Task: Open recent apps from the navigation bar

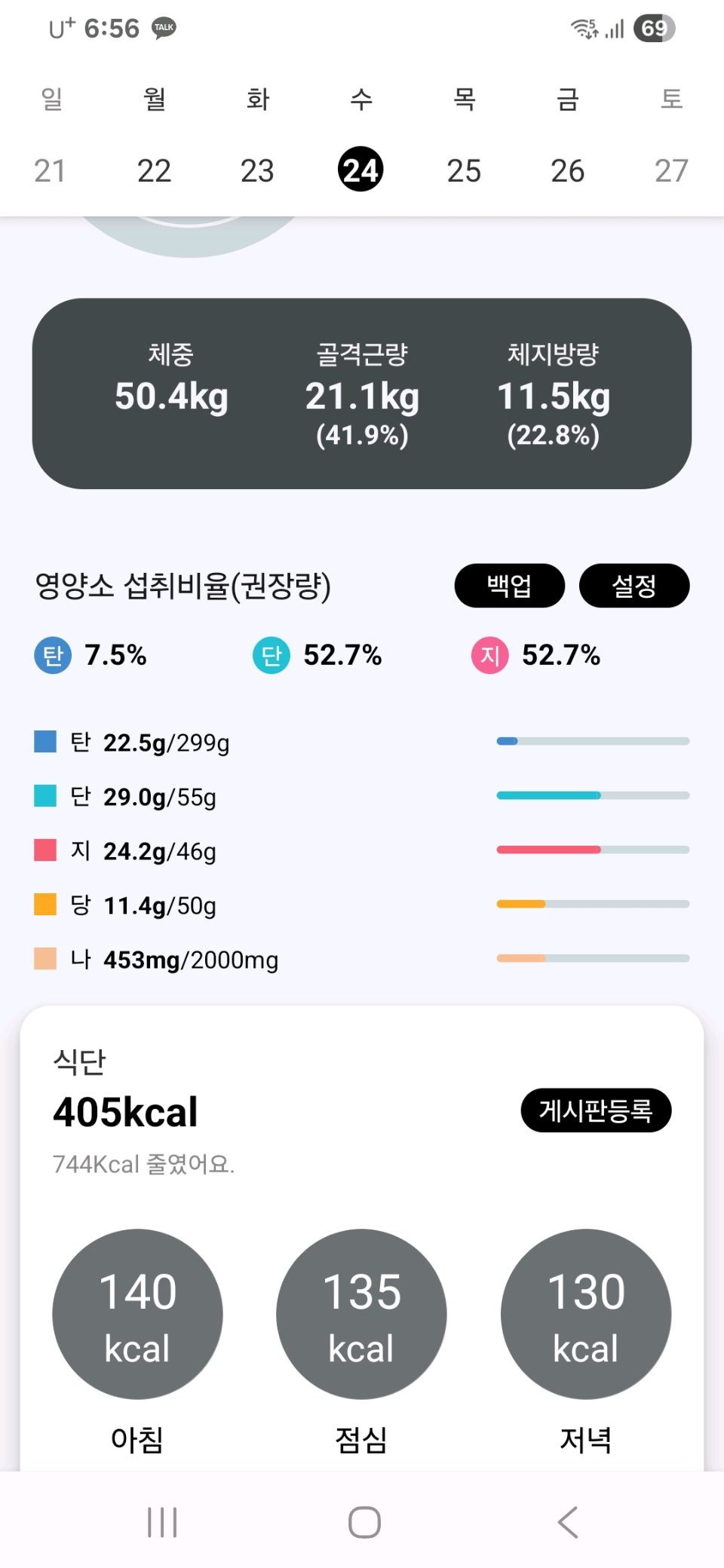Action: 162,1522
